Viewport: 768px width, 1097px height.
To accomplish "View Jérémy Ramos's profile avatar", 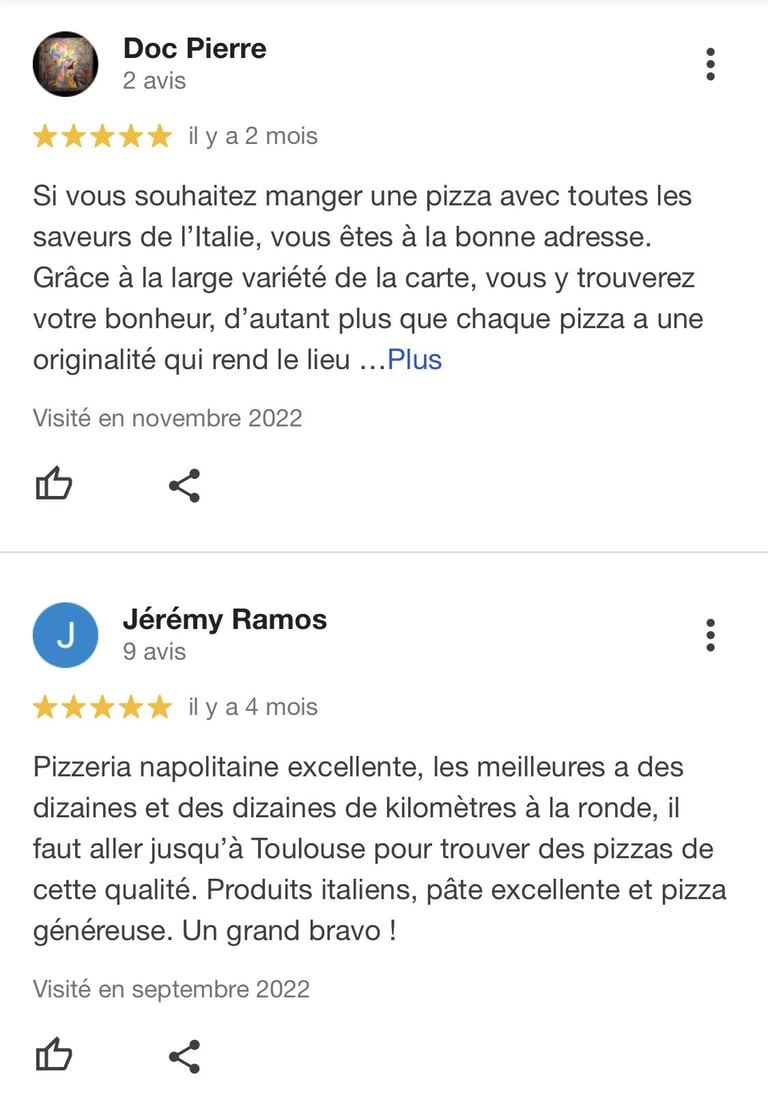I will click(65, 635).
